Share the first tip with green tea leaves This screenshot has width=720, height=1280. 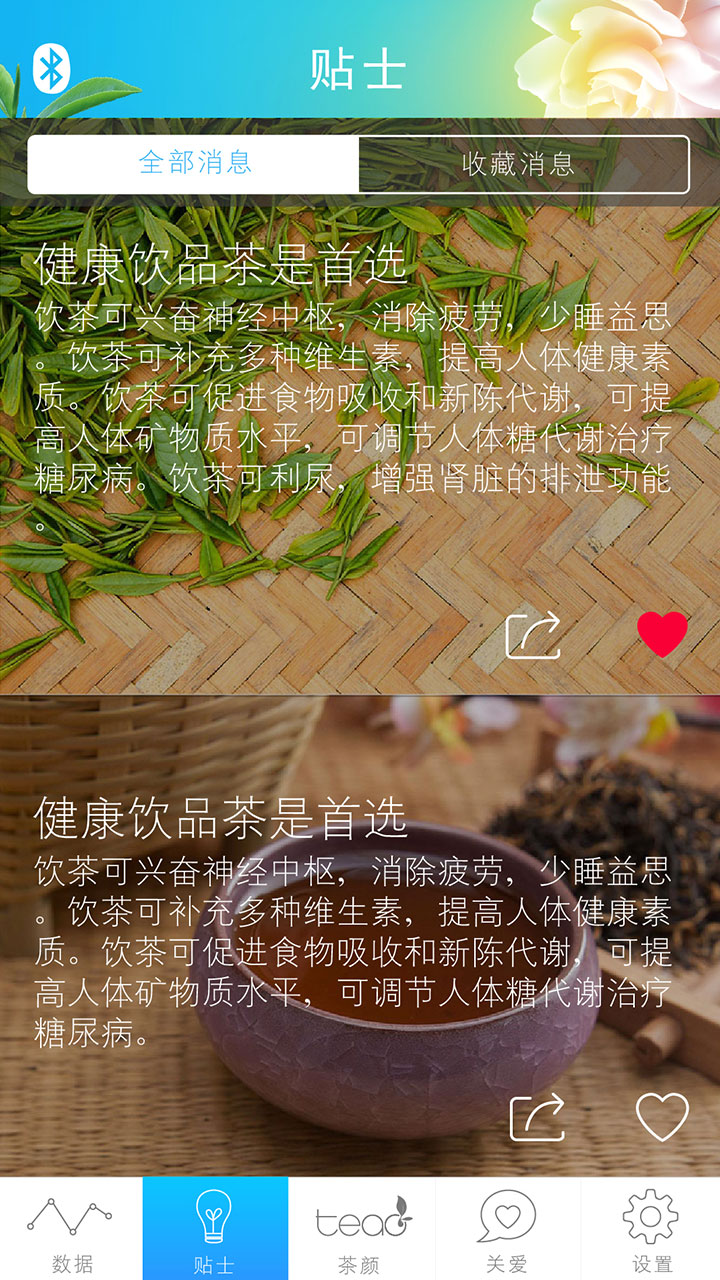point(533,635)
